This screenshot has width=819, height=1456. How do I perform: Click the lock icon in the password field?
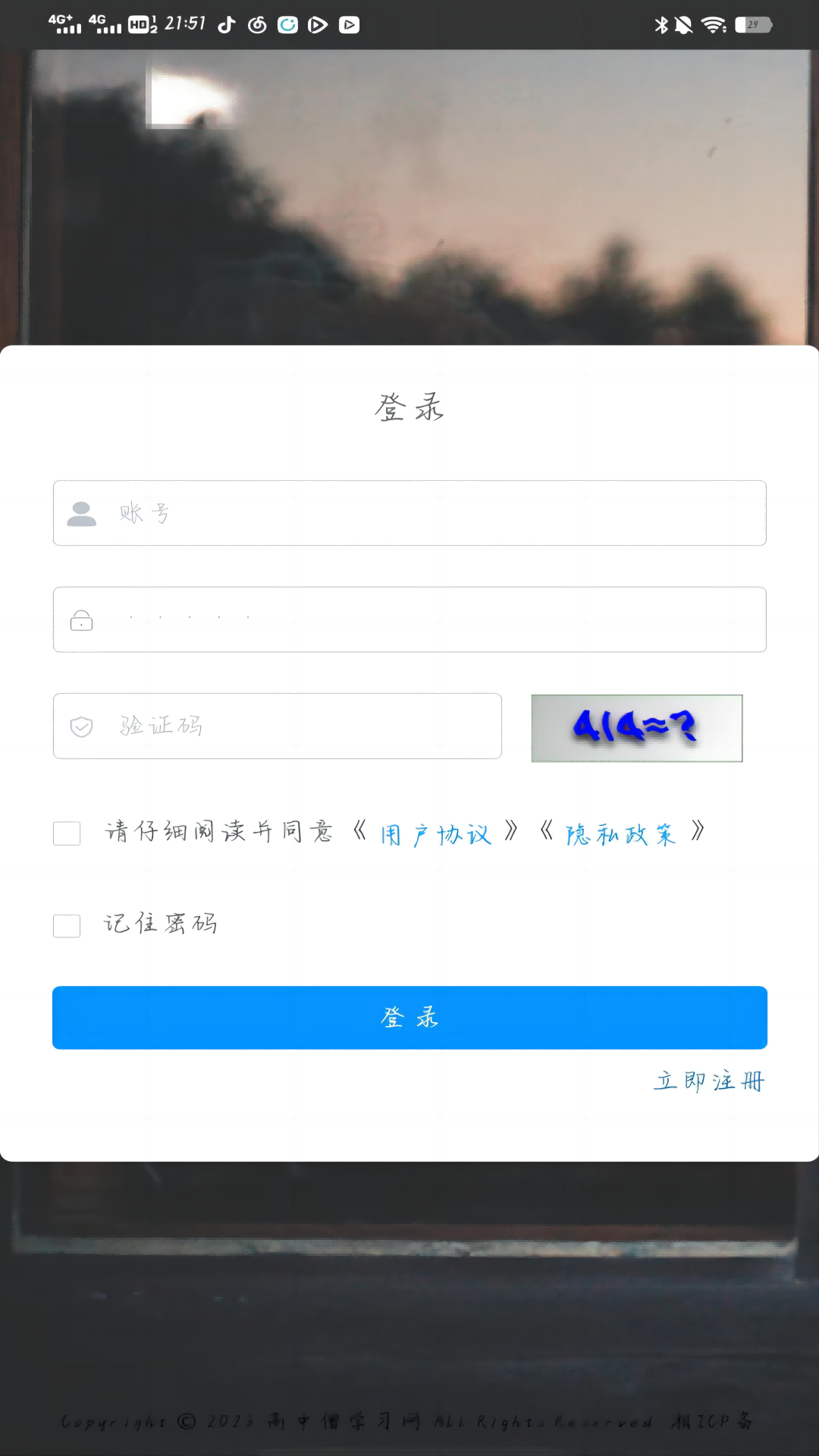82,620
